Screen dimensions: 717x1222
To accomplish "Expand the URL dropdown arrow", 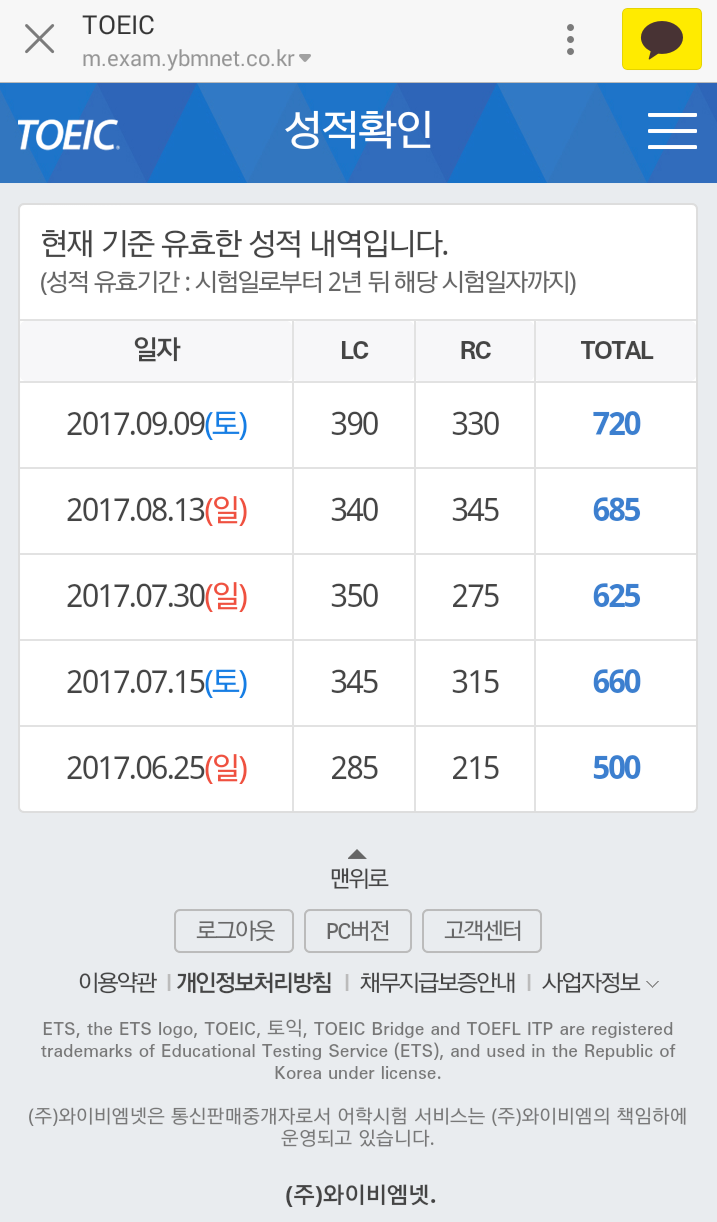I will pos(305,58).
